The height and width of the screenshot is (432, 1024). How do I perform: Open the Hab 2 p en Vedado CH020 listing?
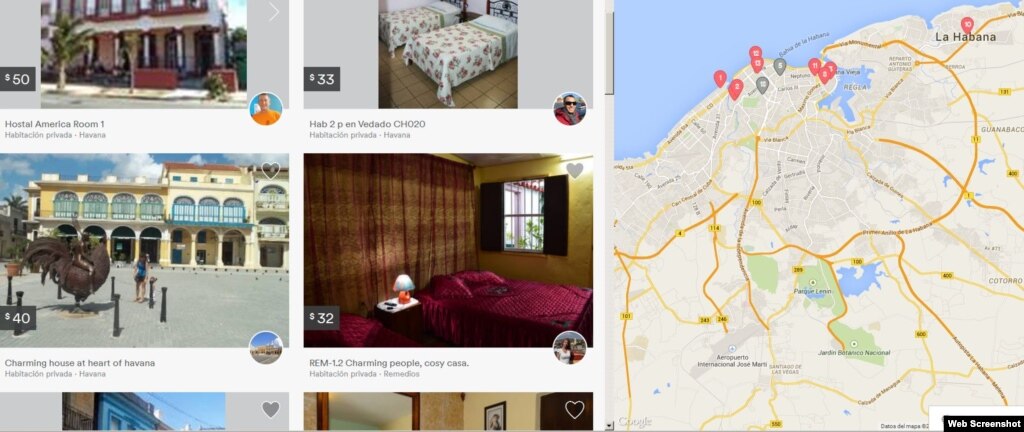point(367,124)
